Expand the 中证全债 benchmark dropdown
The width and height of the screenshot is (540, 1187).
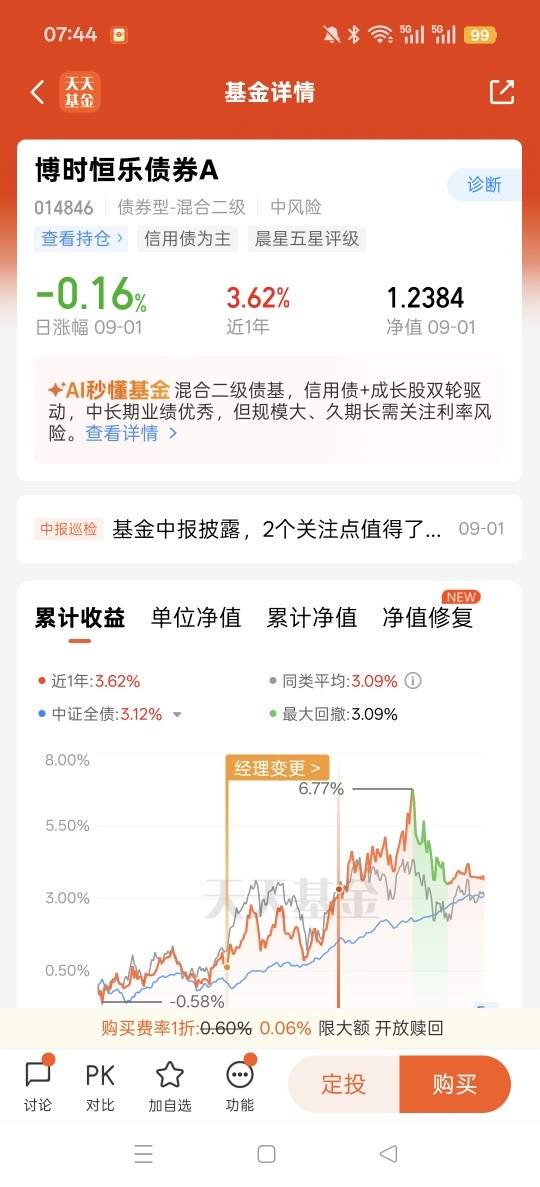[x=177, y=714]
